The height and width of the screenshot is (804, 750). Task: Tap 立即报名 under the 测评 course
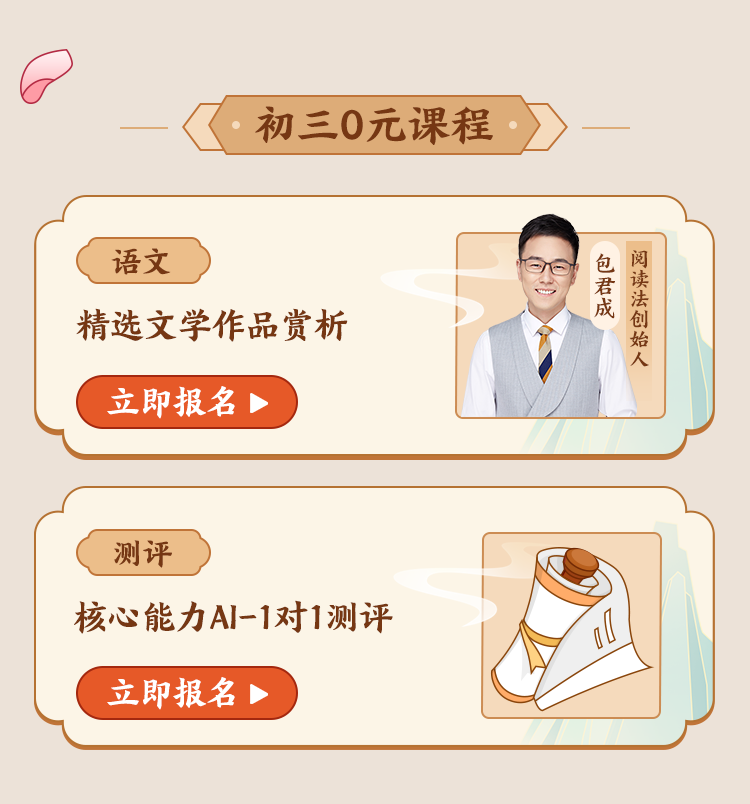click(x=187, y=693)
